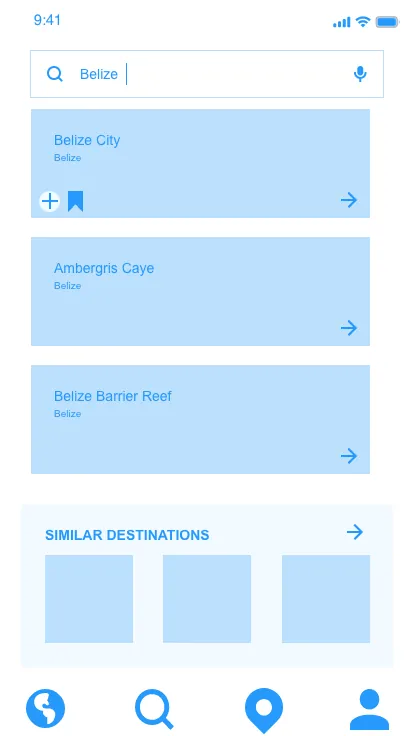Open Belize City via its arrow
Screen dimensions: 414x736
(349, 200)
